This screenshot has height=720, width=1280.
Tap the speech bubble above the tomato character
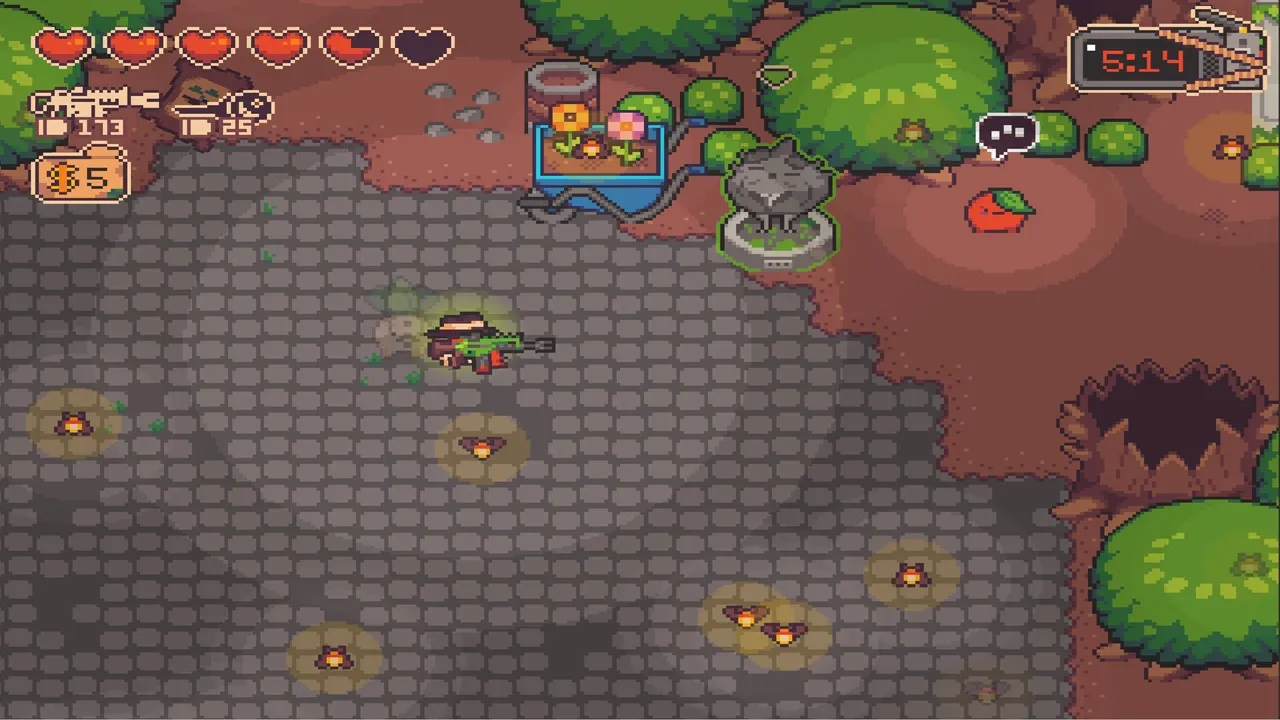pos(1006,134)
